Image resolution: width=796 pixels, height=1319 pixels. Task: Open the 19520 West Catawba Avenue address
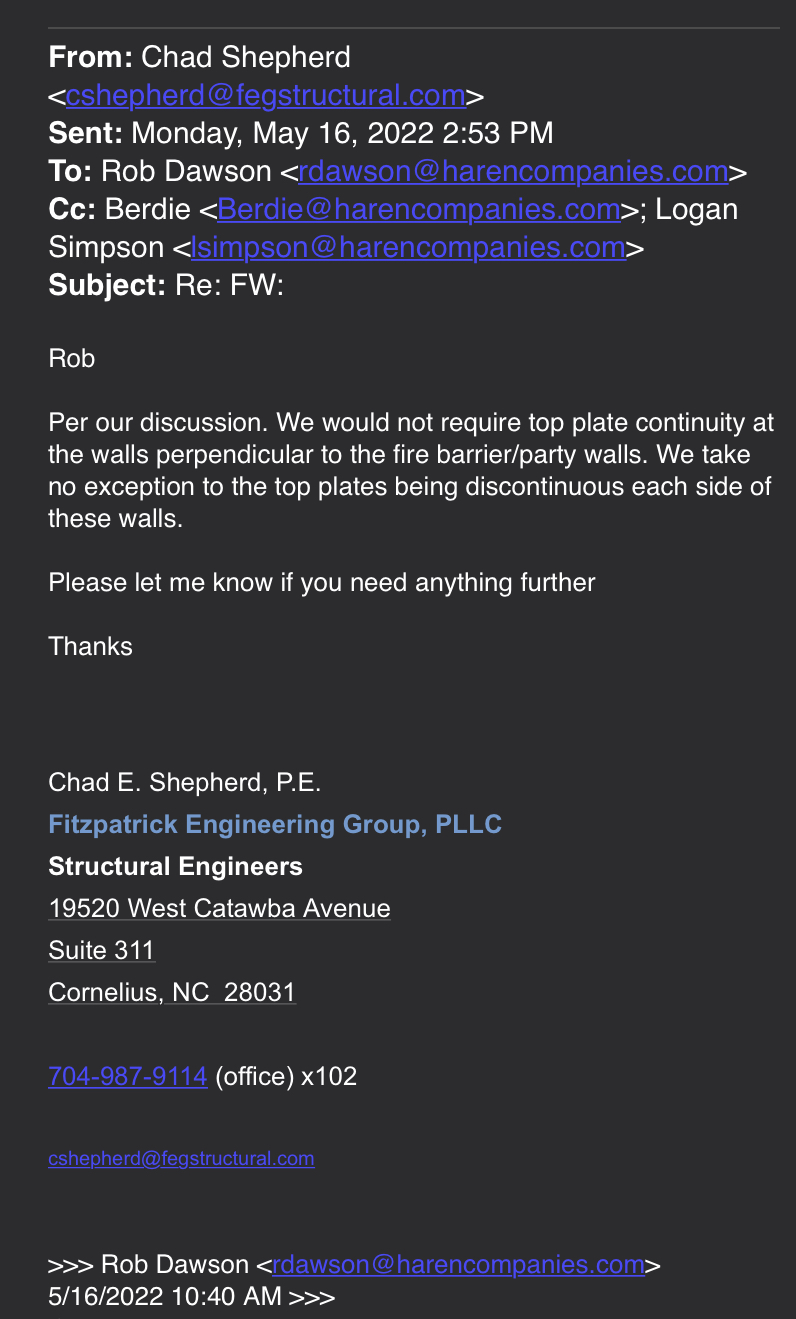219,908
